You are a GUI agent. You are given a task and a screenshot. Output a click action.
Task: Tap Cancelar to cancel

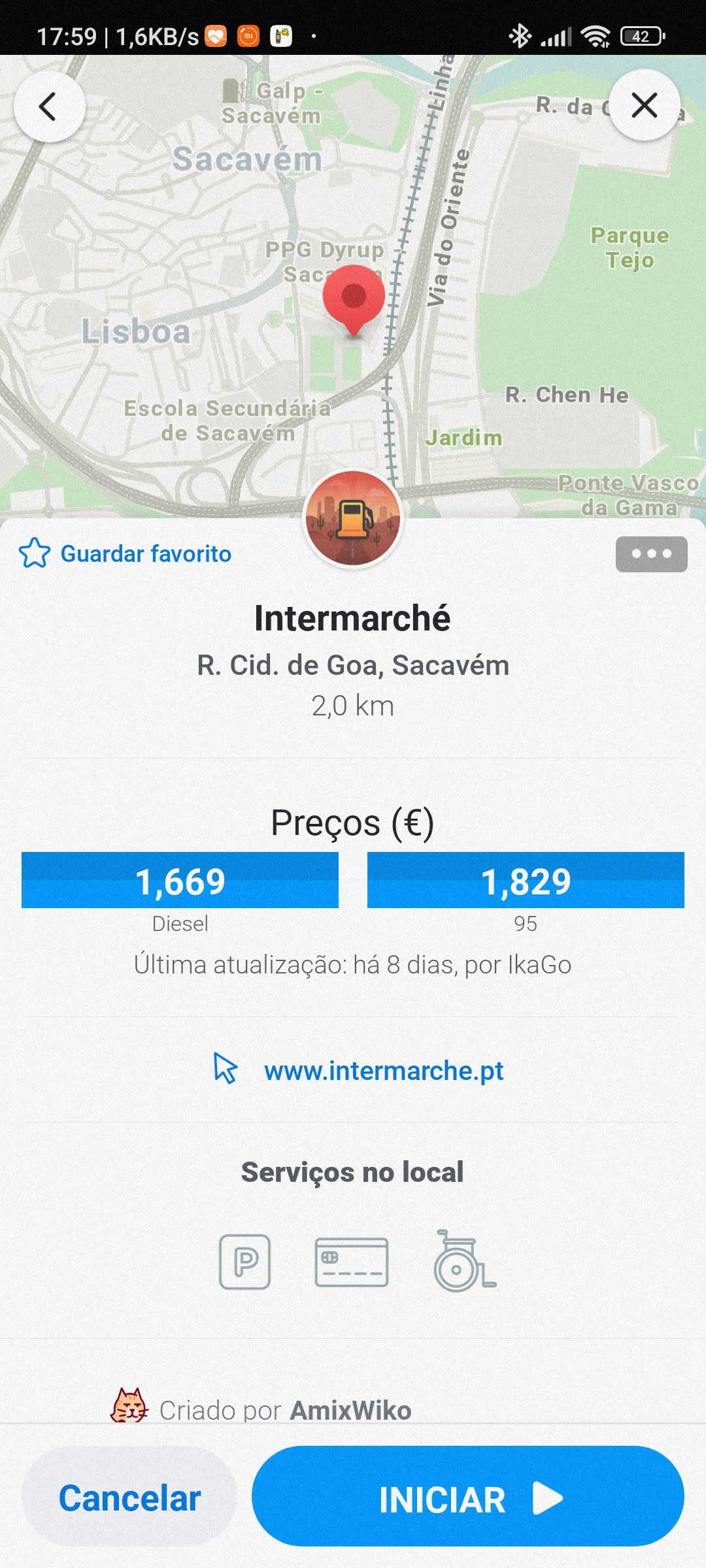click(129, 1497)
